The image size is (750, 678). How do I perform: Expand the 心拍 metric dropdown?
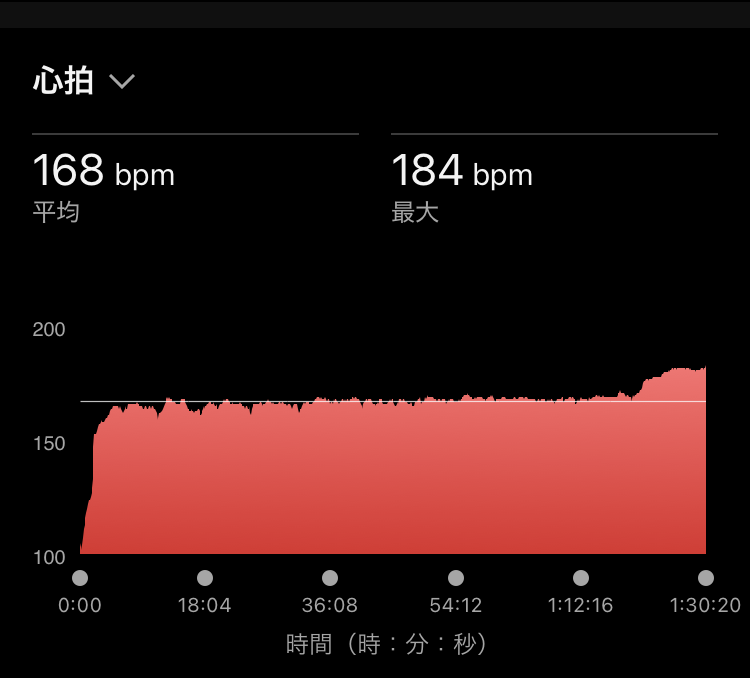121,82
